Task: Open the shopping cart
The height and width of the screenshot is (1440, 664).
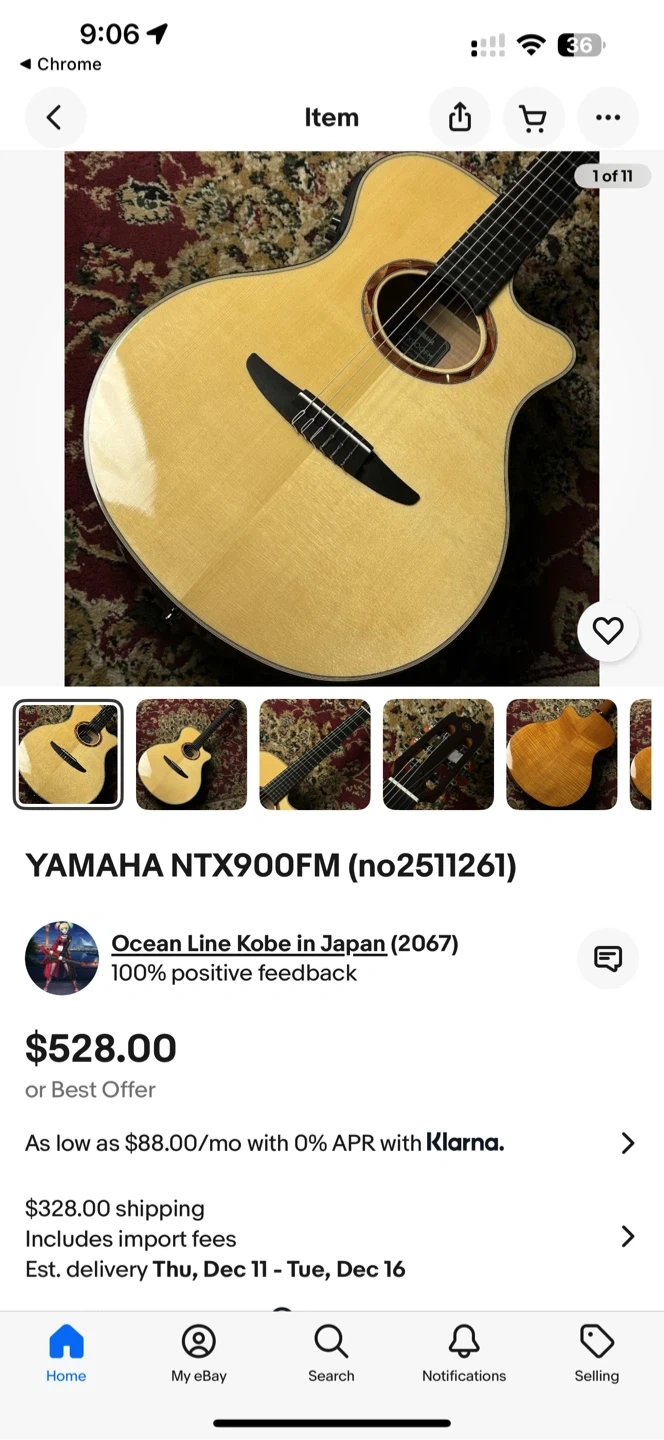Action: (x=533, y=118)
